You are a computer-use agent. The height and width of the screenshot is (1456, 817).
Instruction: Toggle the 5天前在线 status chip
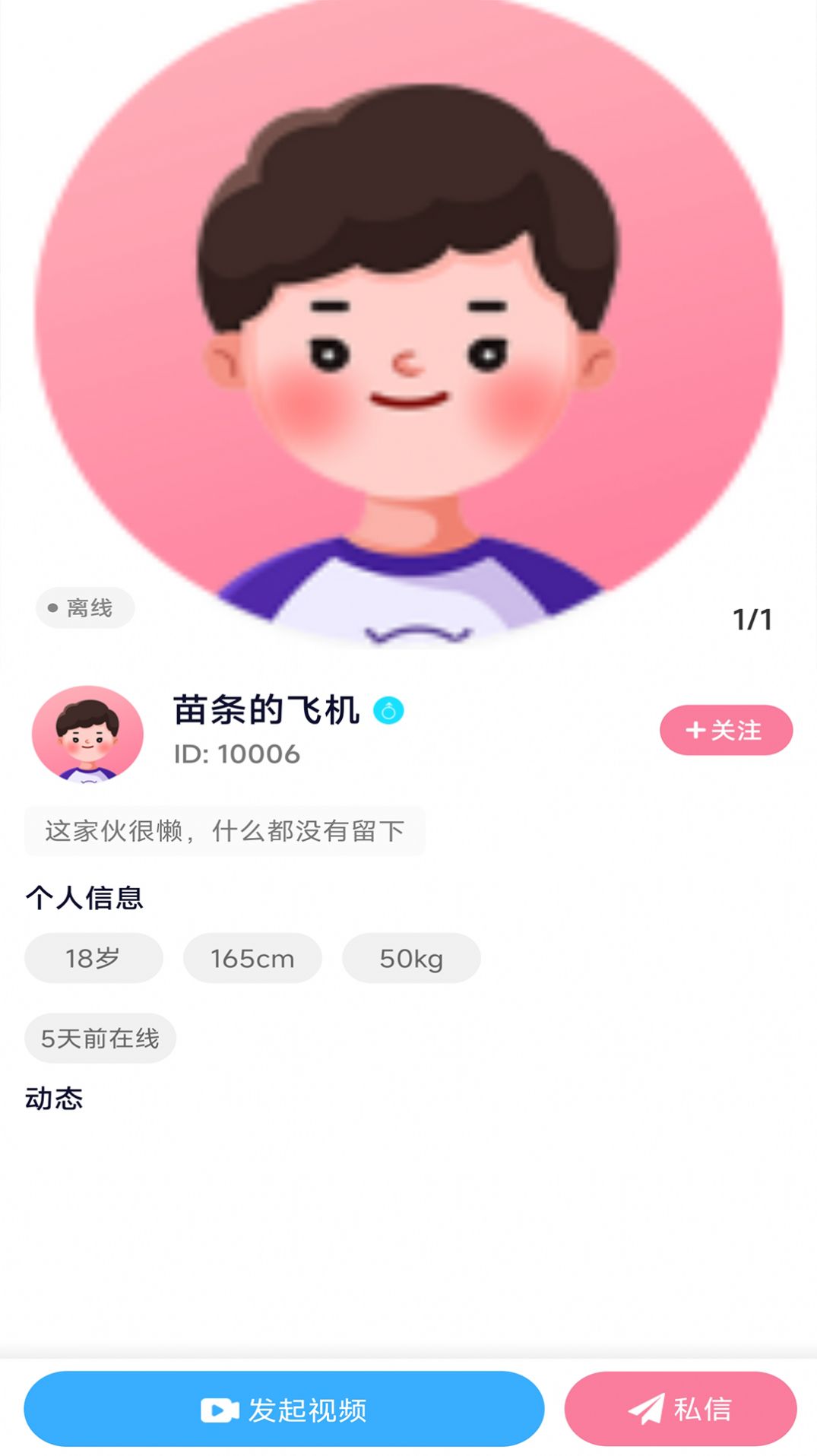(x=100, y=1038)
